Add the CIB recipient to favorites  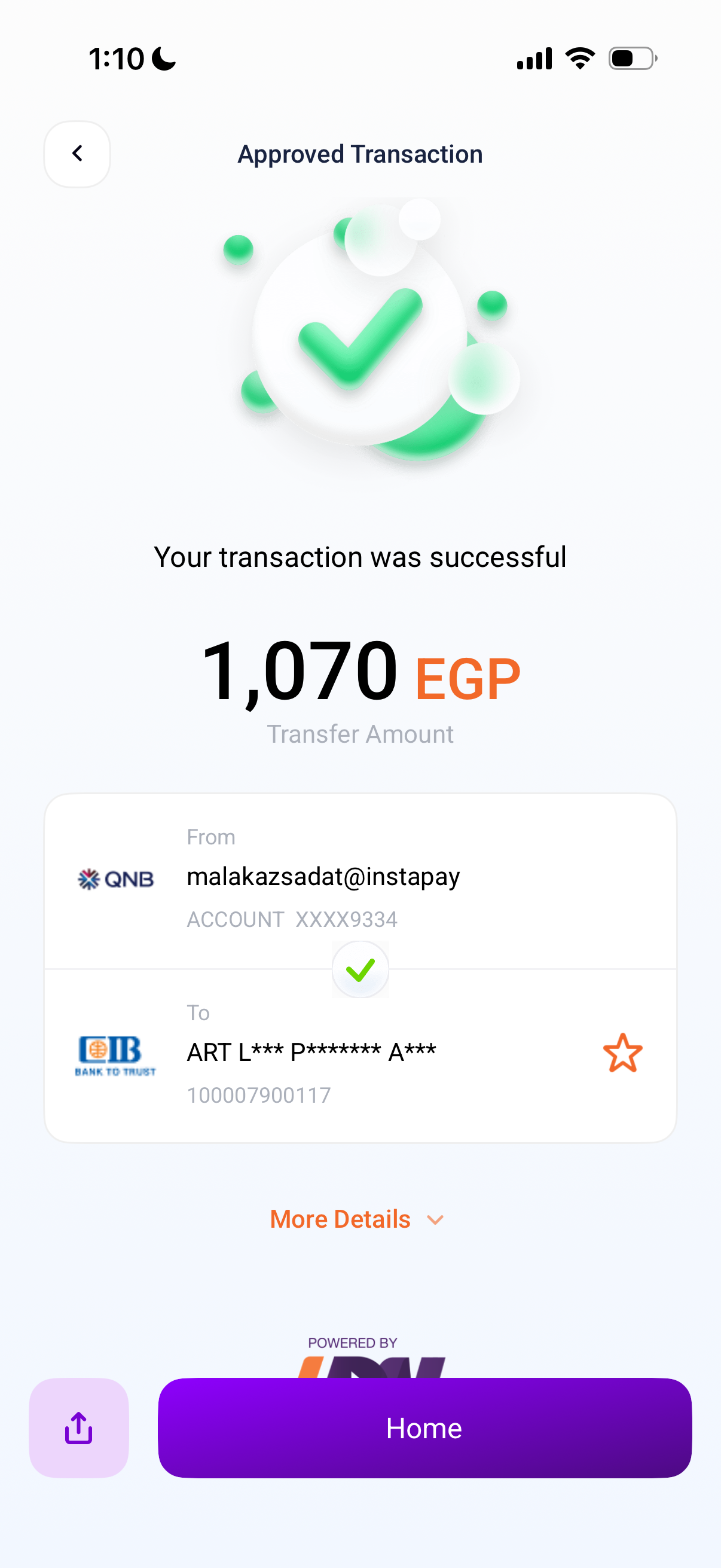click(622, 1053)
